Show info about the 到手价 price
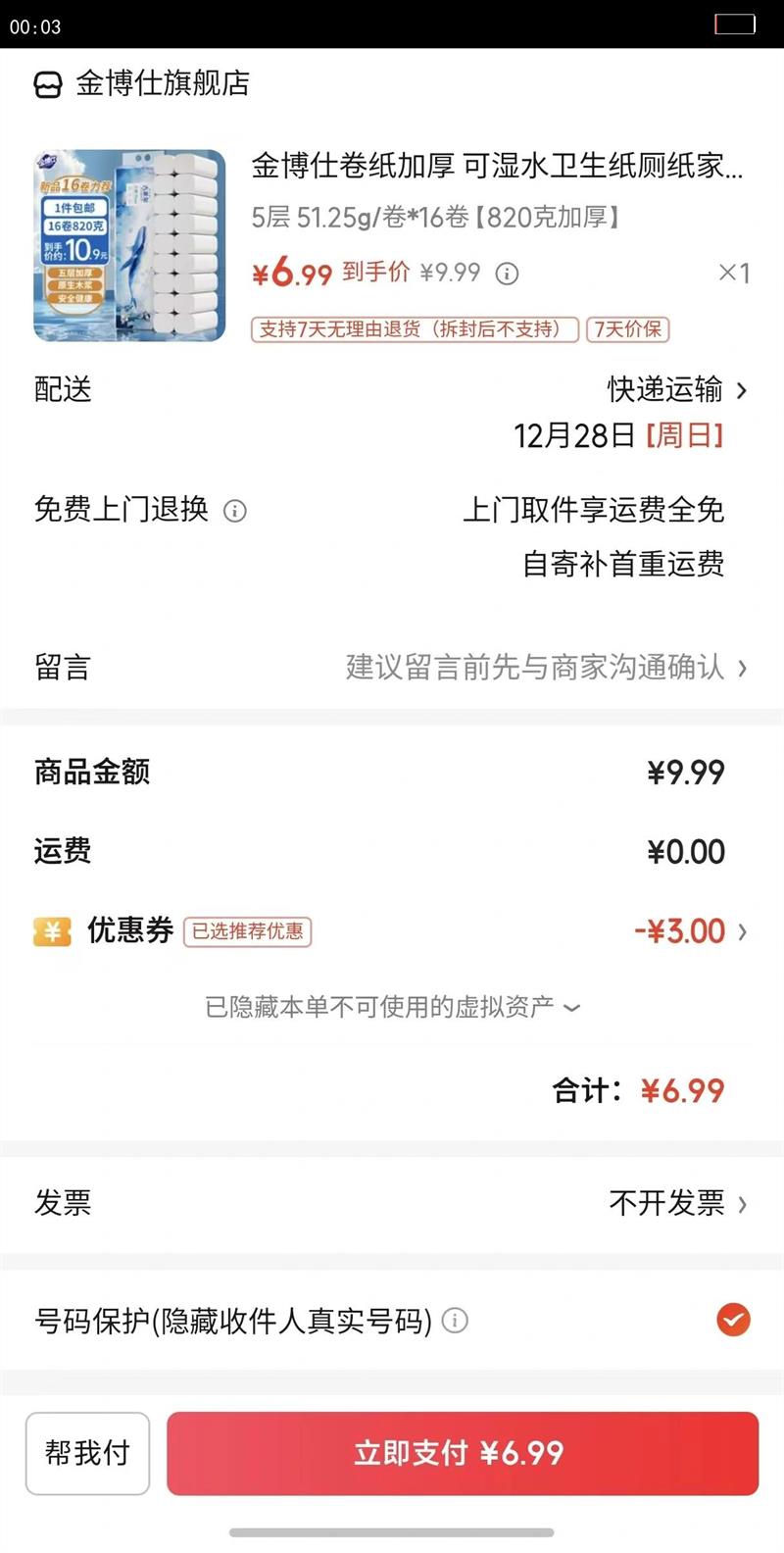 (507, 274)
